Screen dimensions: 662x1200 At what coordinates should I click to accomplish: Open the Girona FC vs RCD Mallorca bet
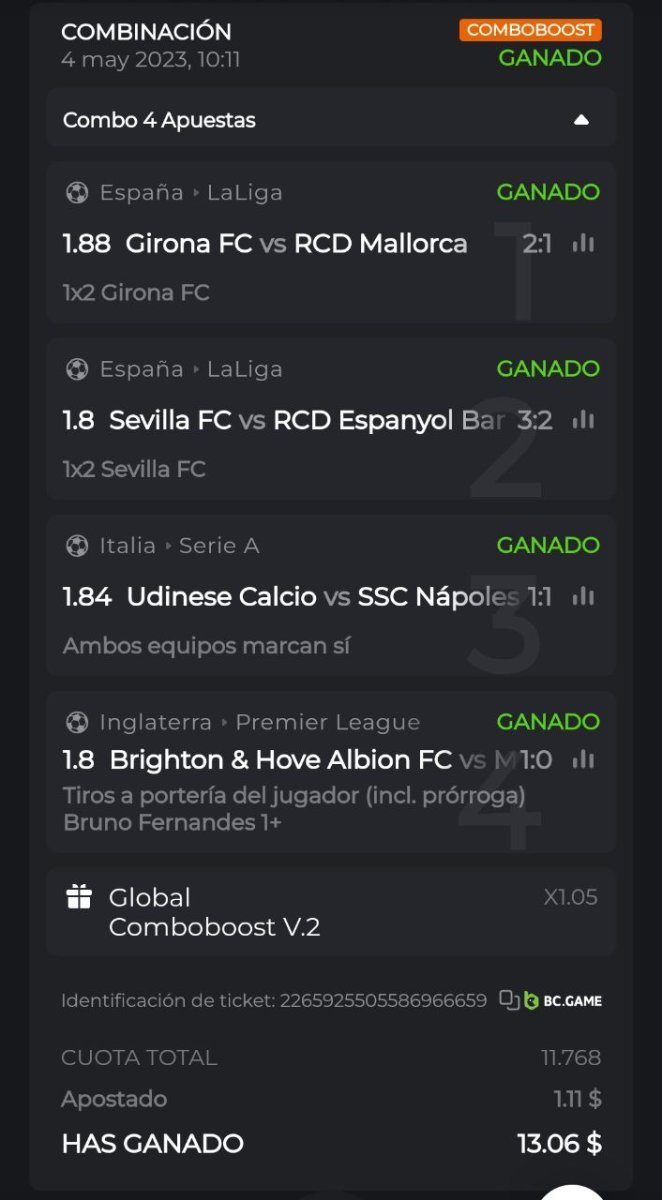[x=296, y=244]
